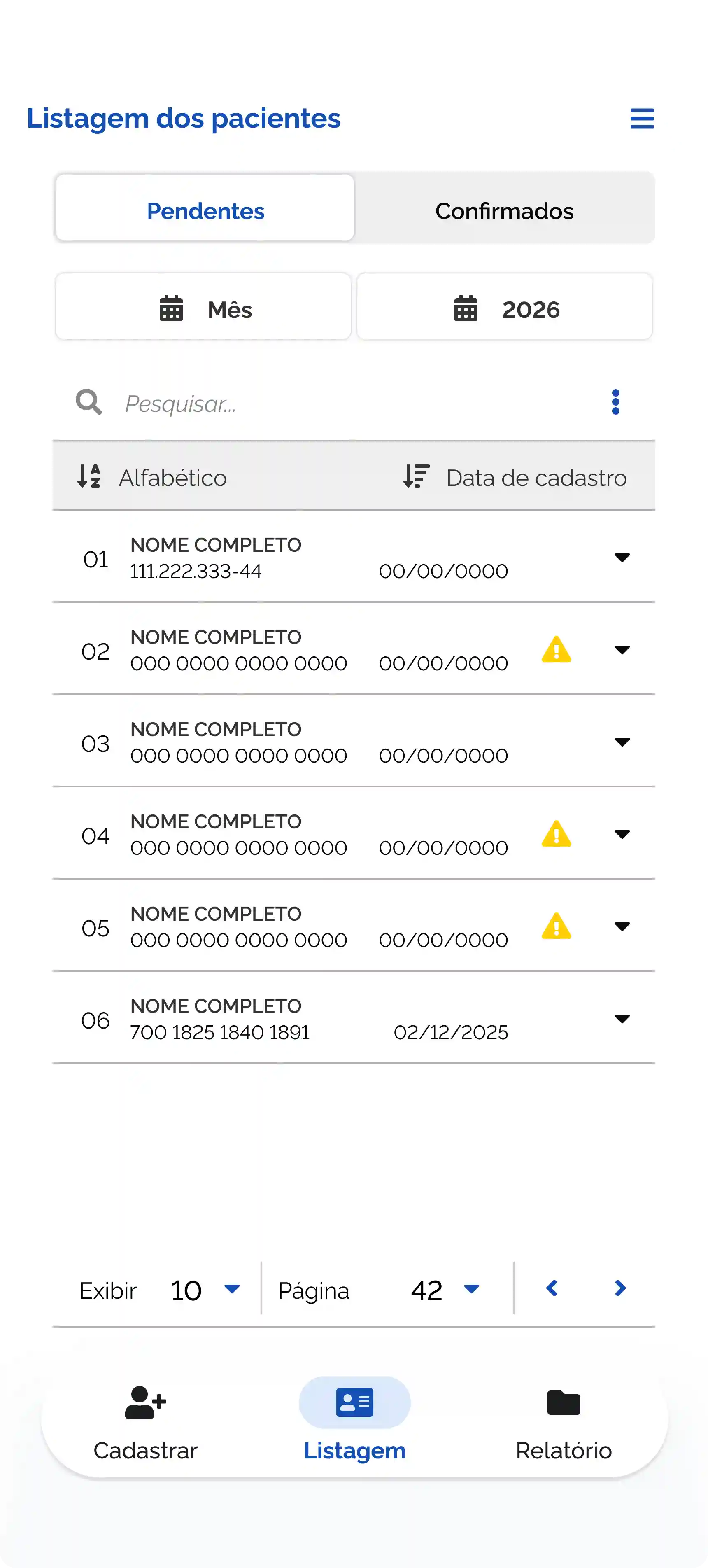This screenshot has width=708, height=1568.
Task: Switch to the Confirmados tab
Action: click(x=504, y=210)
